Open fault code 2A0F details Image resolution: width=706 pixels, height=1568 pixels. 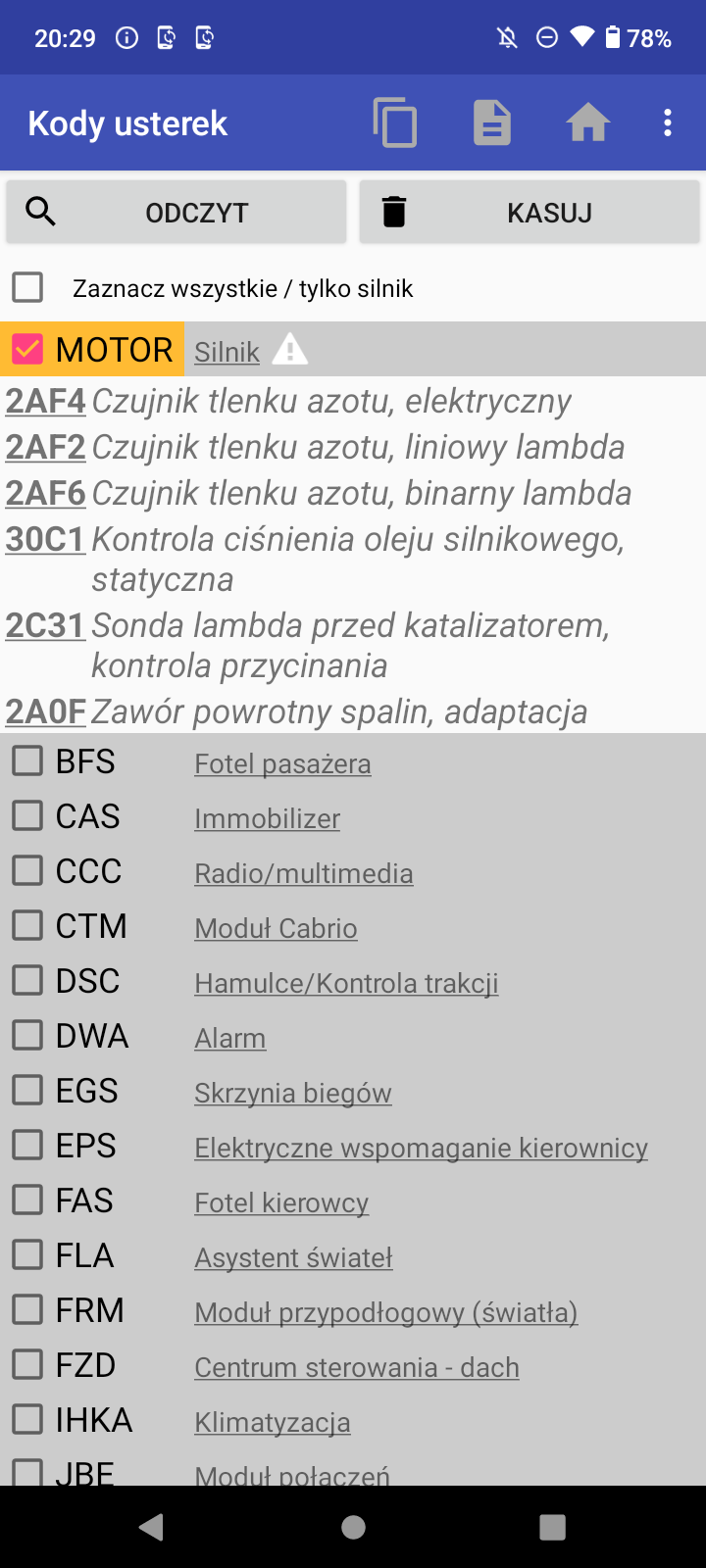pos(45,712)
